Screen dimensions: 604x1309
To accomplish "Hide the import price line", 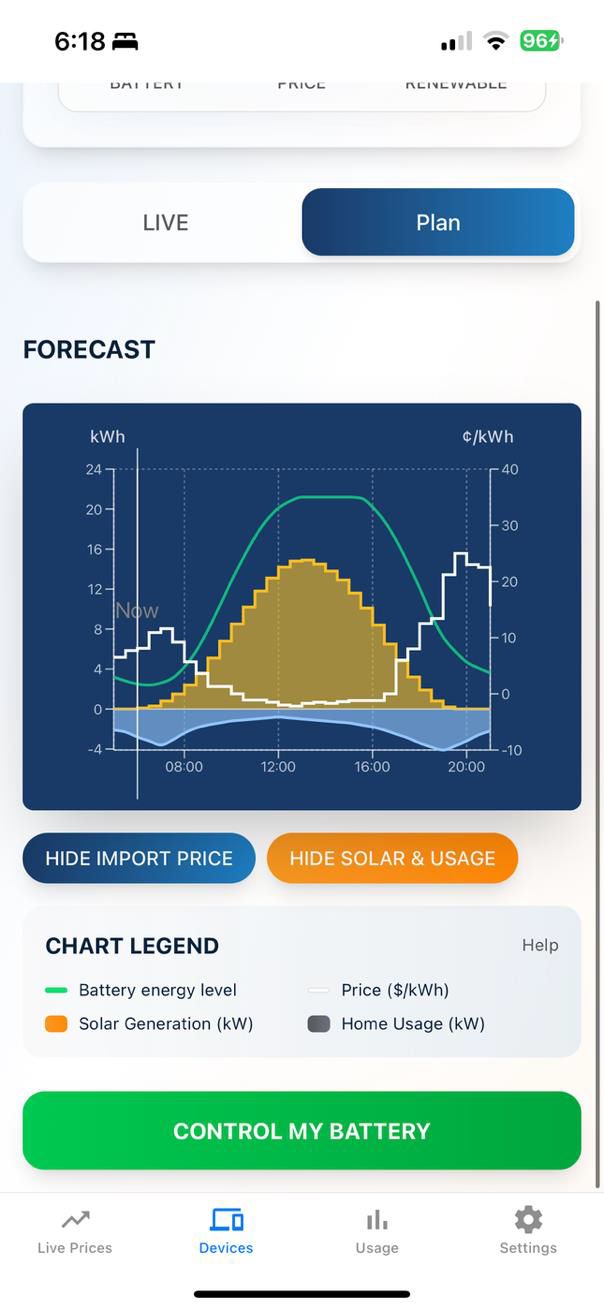I will pos(139,858).
